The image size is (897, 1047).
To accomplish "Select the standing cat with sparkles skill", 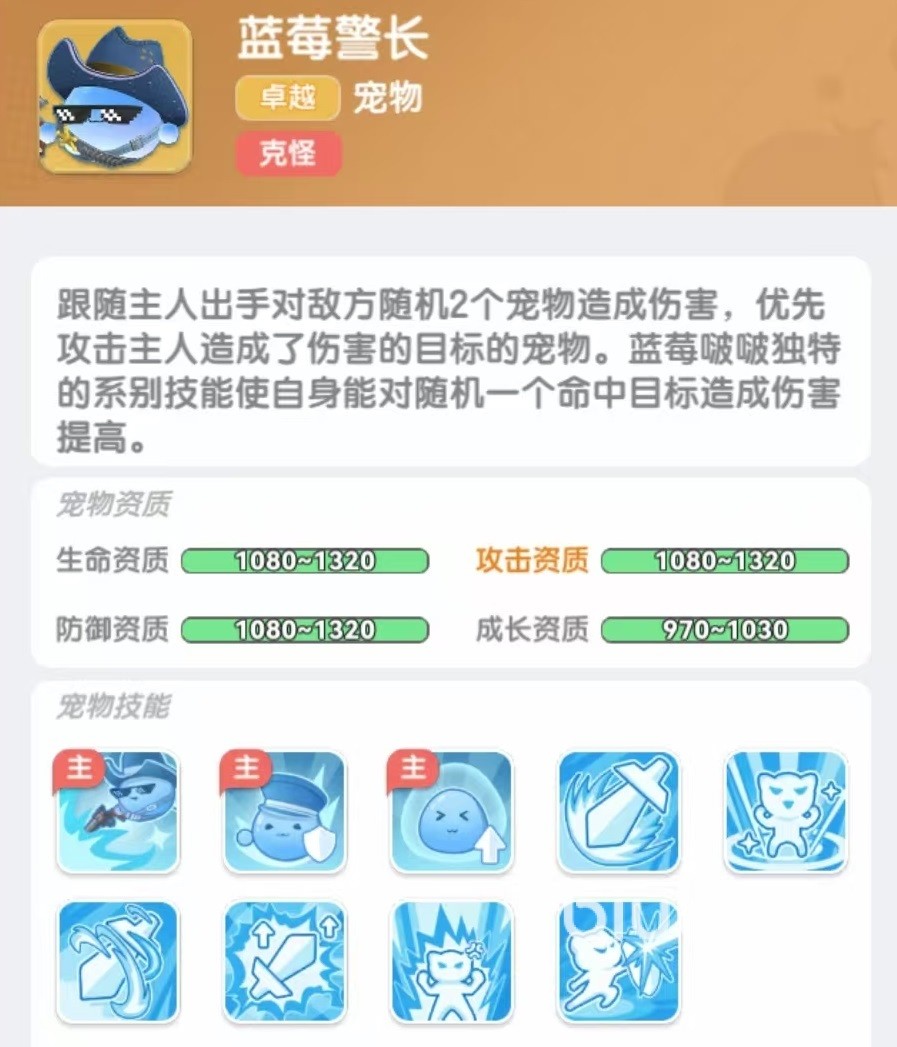I will tap(786, 811).
